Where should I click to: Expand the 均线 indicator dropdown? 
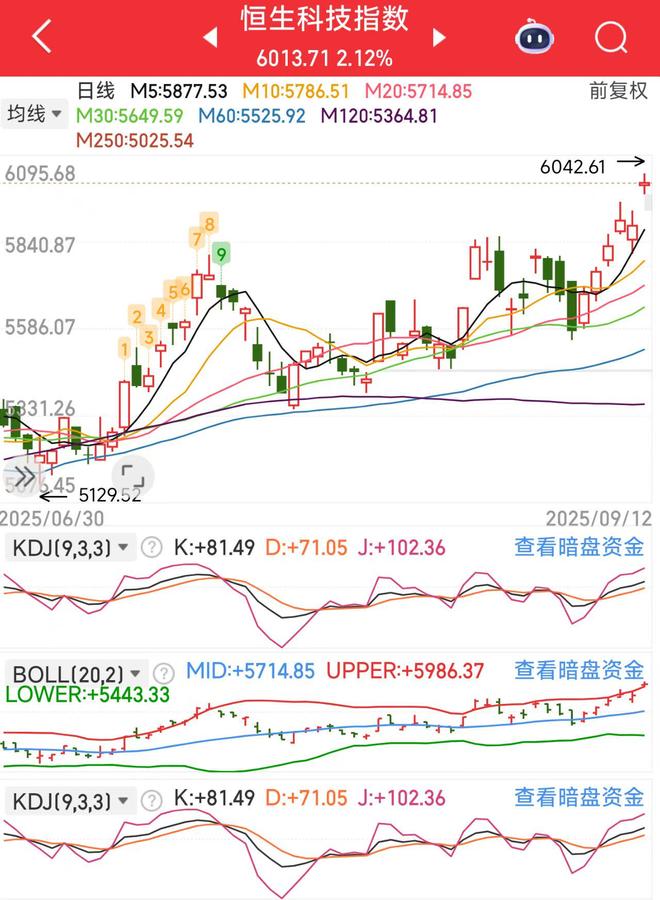[34, 114]
